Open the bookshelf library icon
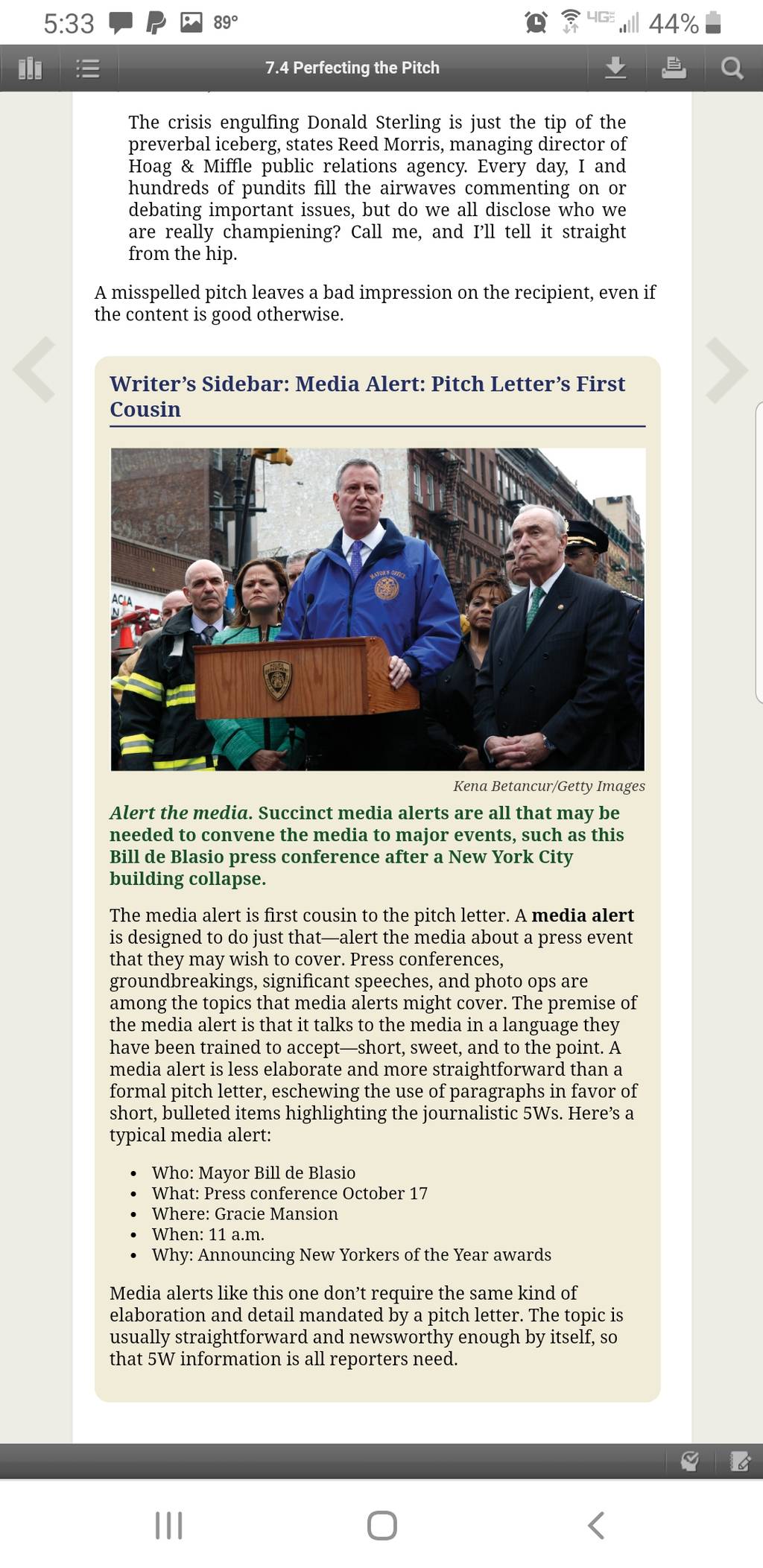 [30, 69]
